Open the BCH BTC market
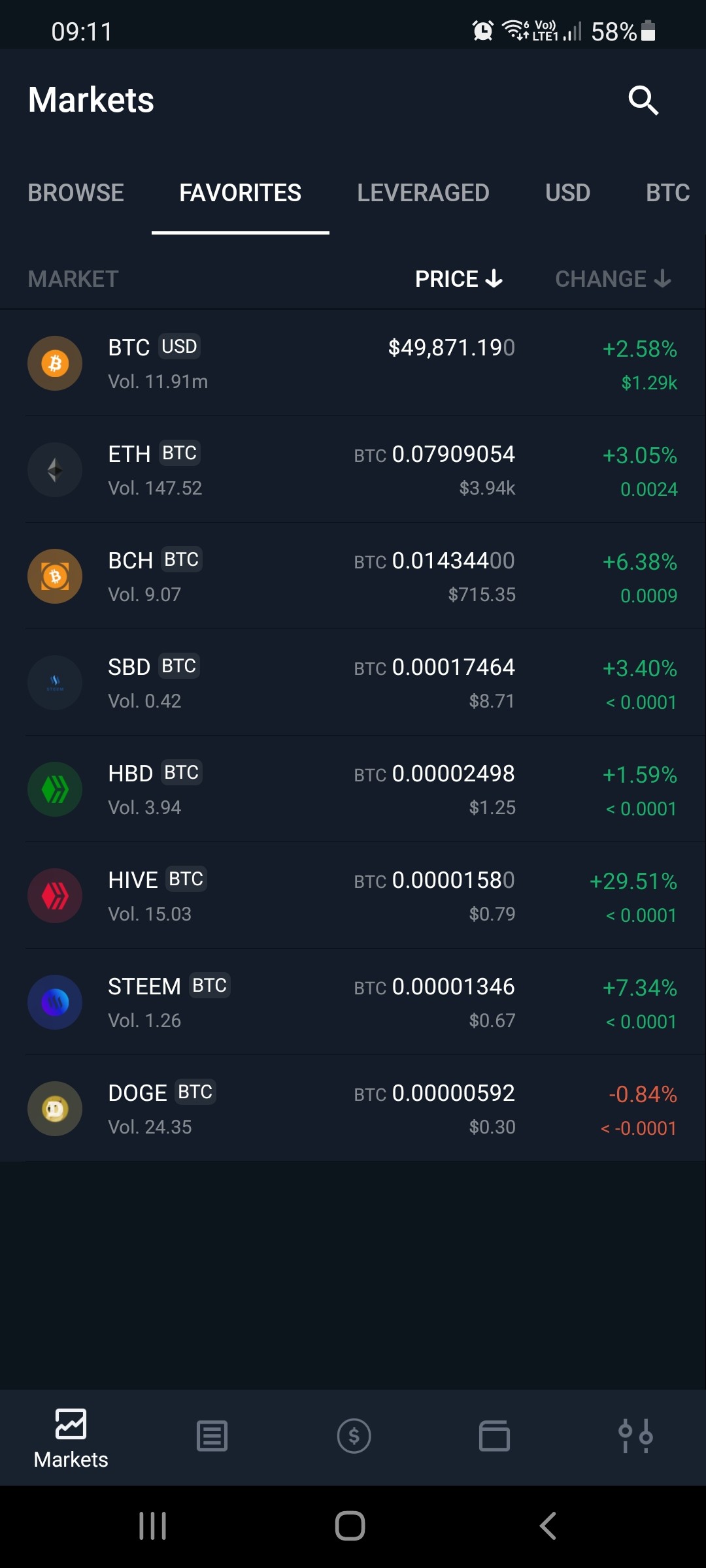Screen dimensions: 706x1568 [x=353, y=576]
